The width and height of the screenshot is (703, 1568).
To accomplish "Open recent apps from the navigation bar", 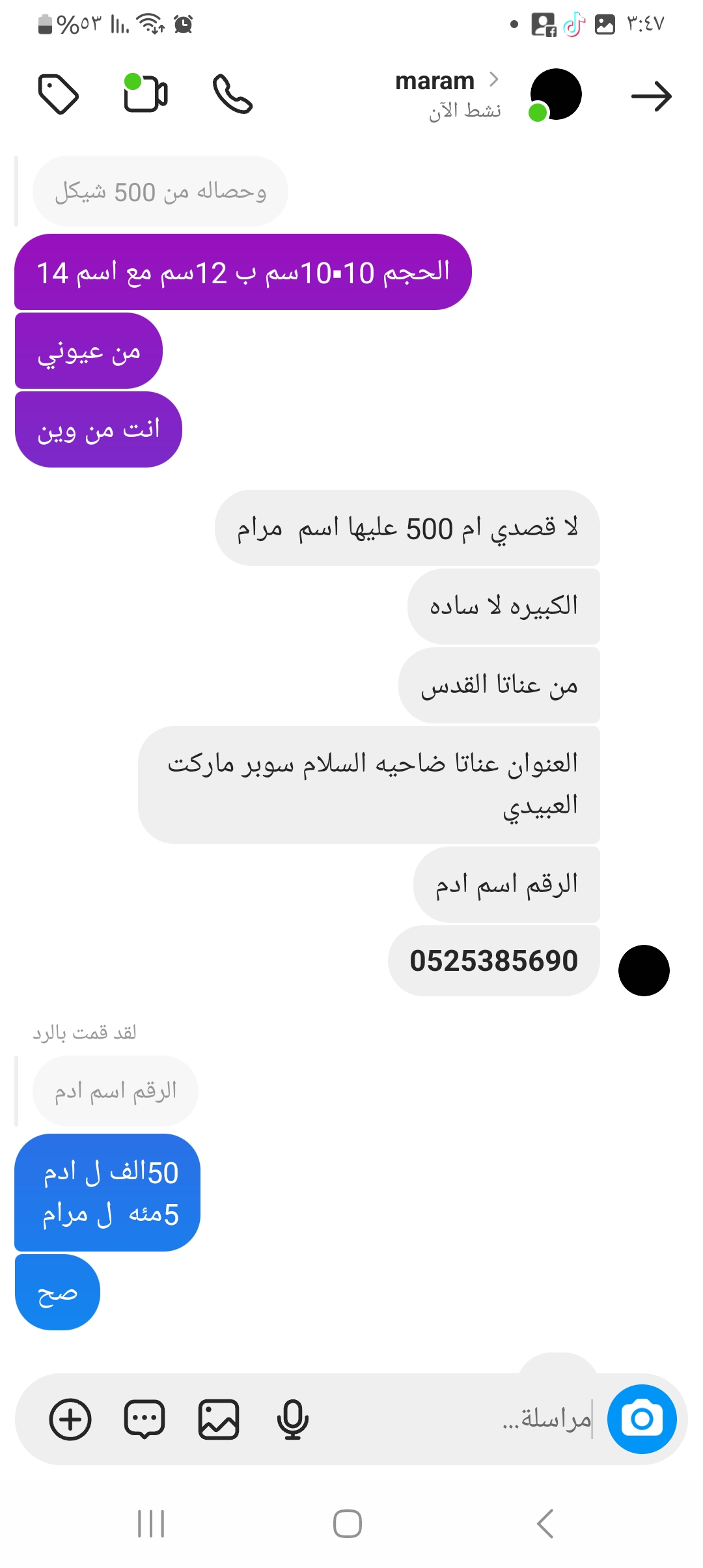I will pos(151,1524).
